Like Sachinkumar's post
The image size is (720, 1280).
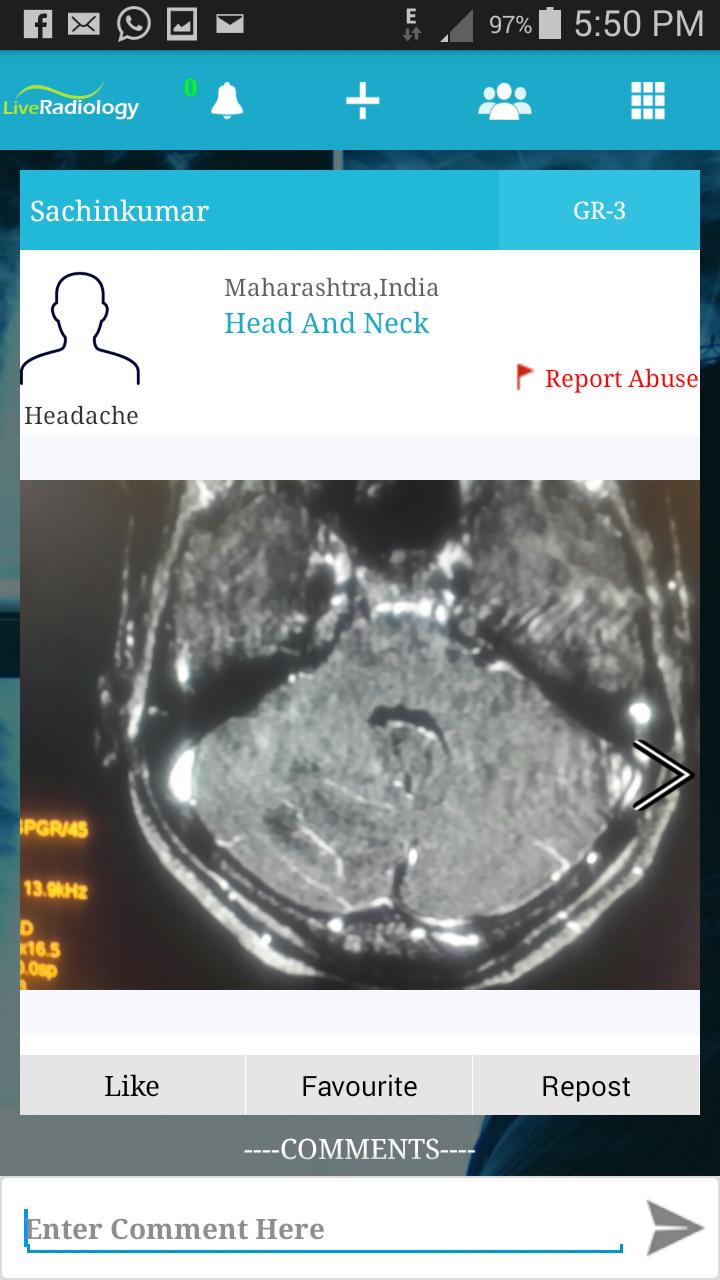pyautogui.click(x=132, y=1086)
